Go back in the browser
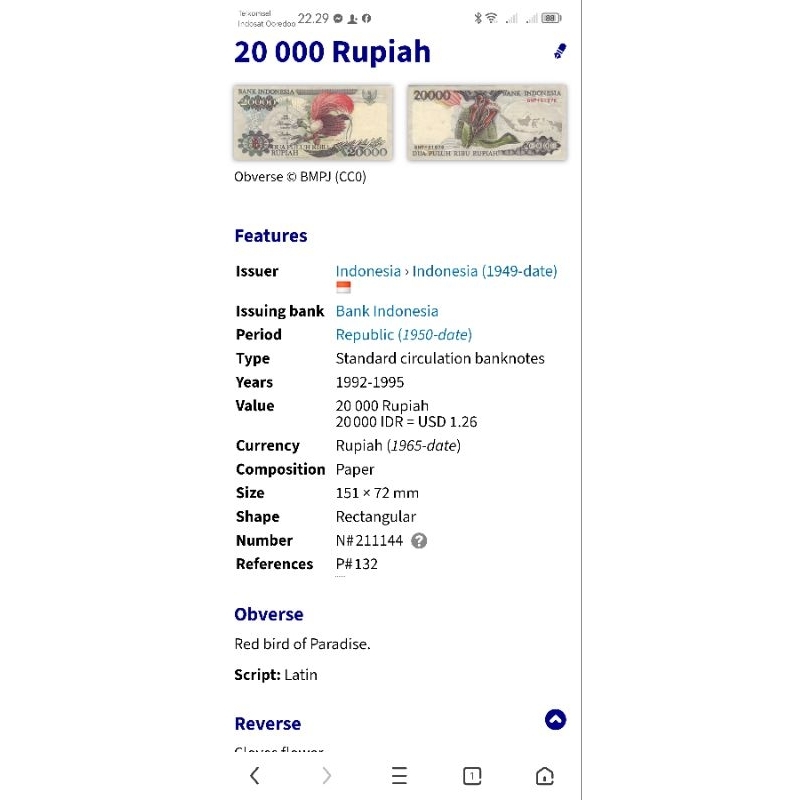 [x=254, y=775]
